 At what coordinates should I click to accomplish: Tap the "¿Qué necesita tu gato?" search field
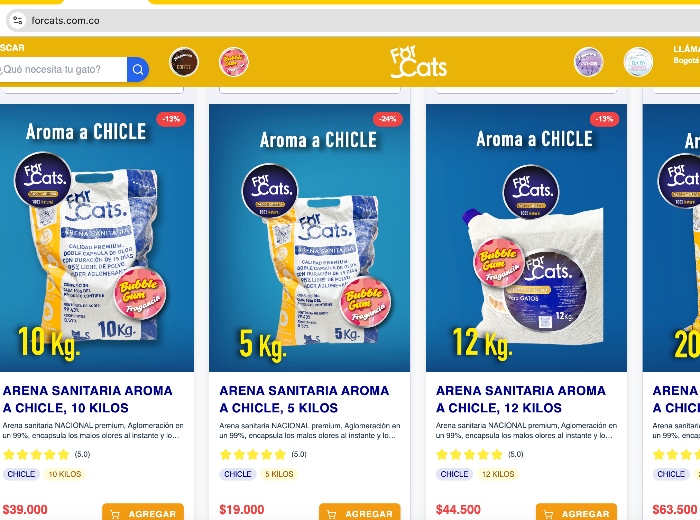pyautogui.click(x=62, y=69)
